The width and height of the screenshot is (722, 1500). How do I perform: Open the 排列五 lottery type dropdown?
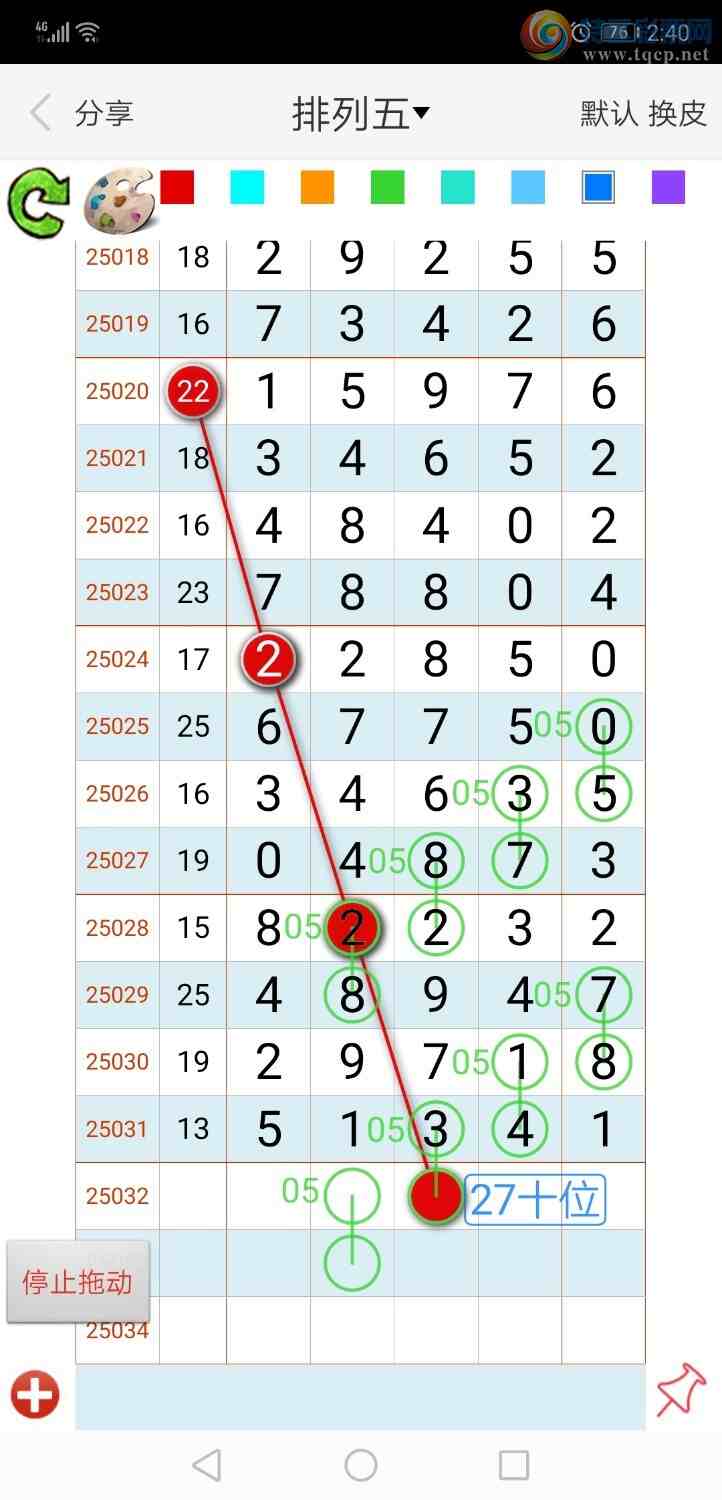tap(360, 114)
